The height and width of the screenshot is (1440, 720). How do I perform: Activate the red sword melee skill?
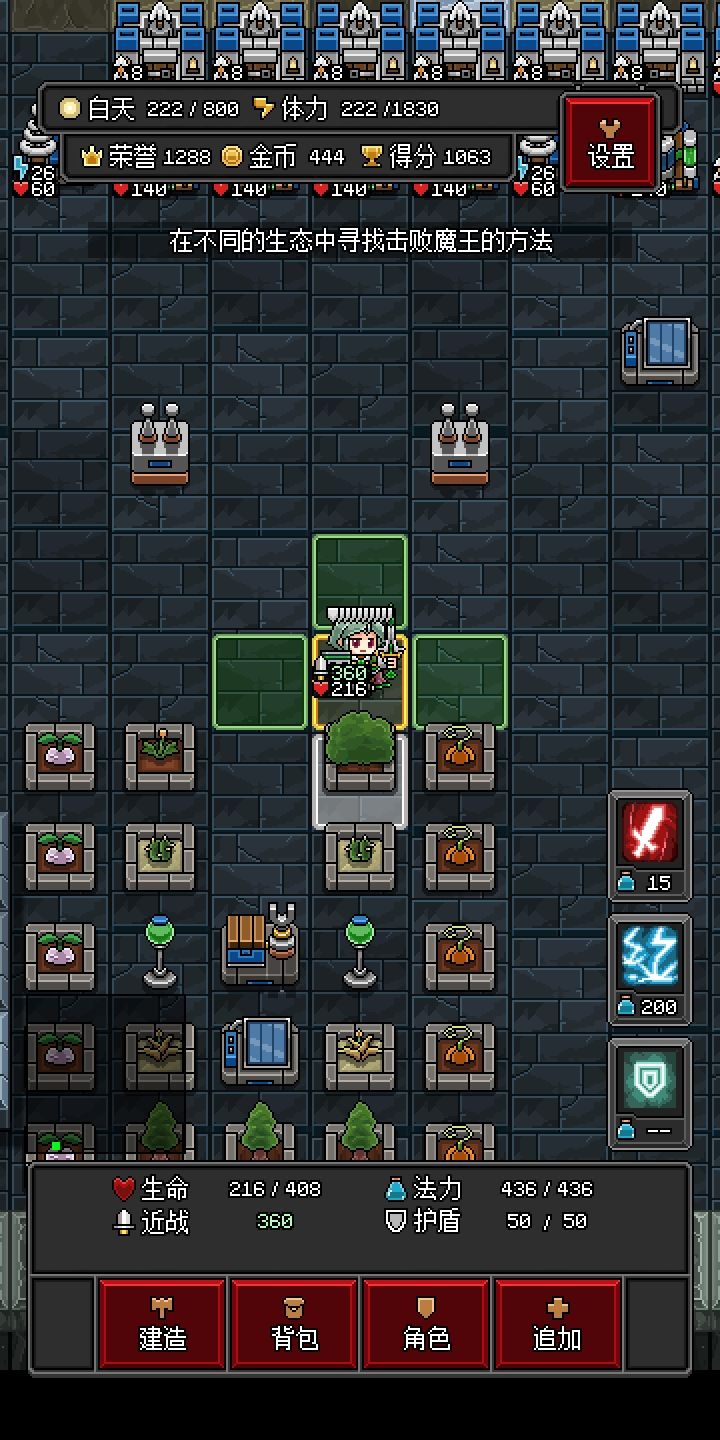tap(649, 840)
